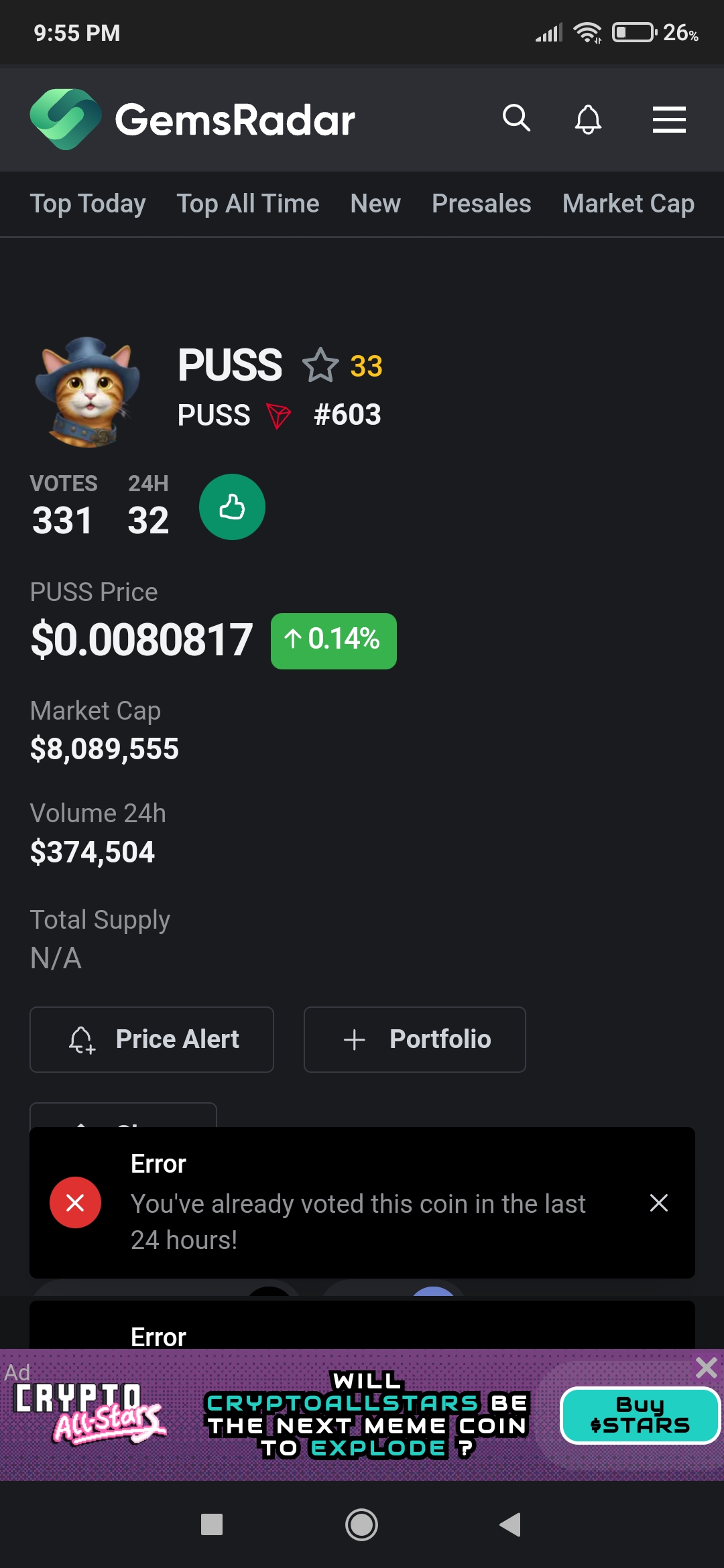Screen dimensions: 724x1568
Task: Go to GemsRadar home via logo
Action: pyautogui.click(x=192, y=119)
